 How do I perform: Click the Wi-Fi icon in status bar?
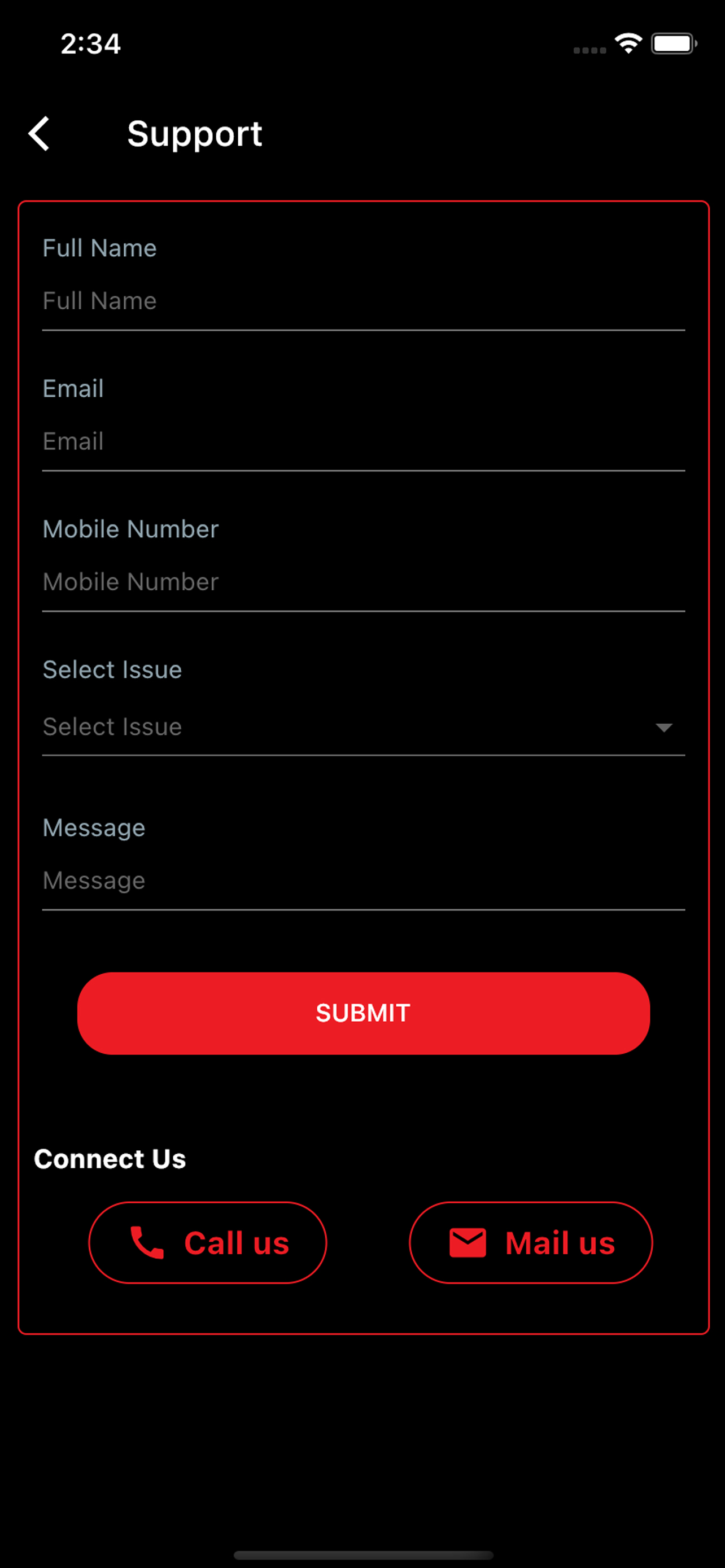[x=628, y=42]
